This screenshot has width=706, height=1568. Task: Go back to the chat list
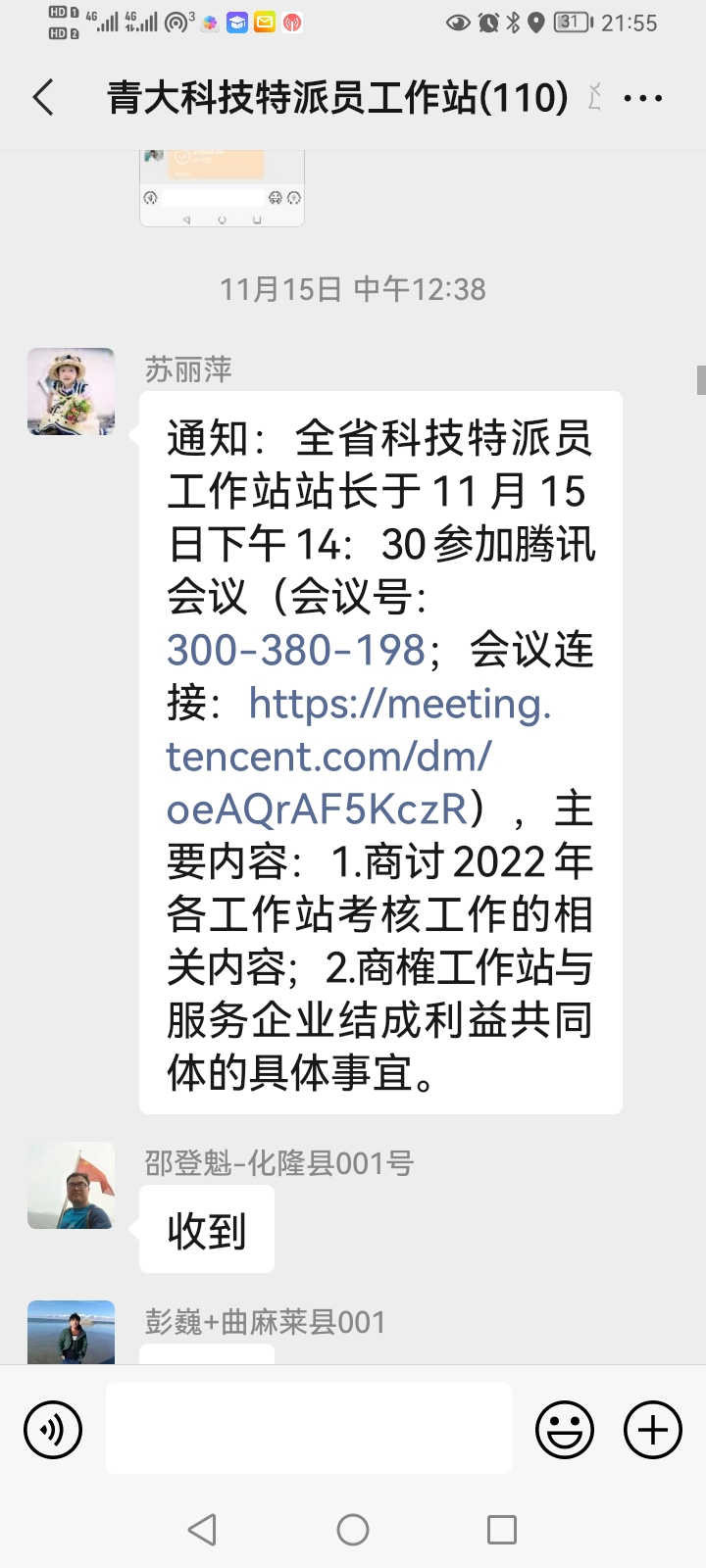[43, 98]
